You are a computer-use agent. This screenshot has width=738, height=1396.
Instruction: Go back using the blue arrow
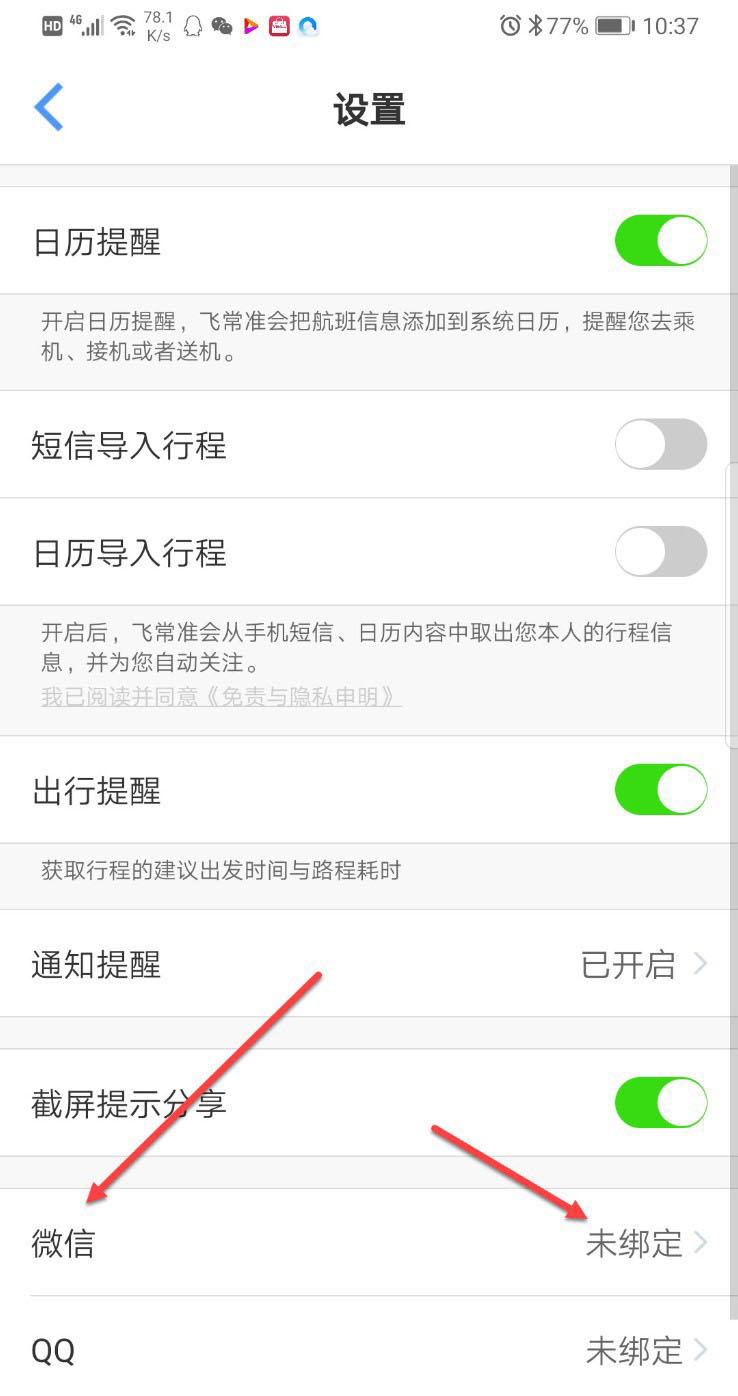click(x=49, y=108)
